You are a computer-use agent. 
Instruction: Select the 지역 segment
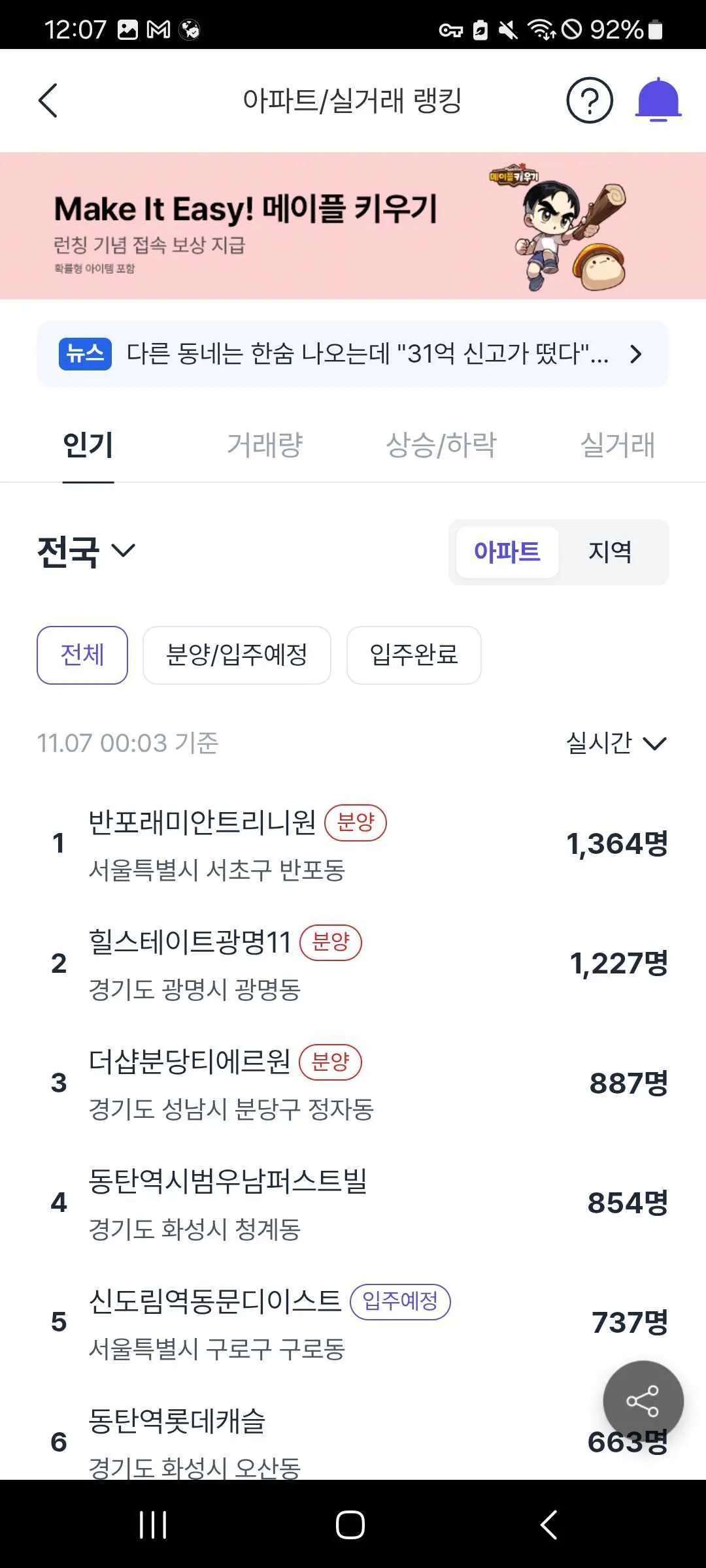[x=610, y=552]
